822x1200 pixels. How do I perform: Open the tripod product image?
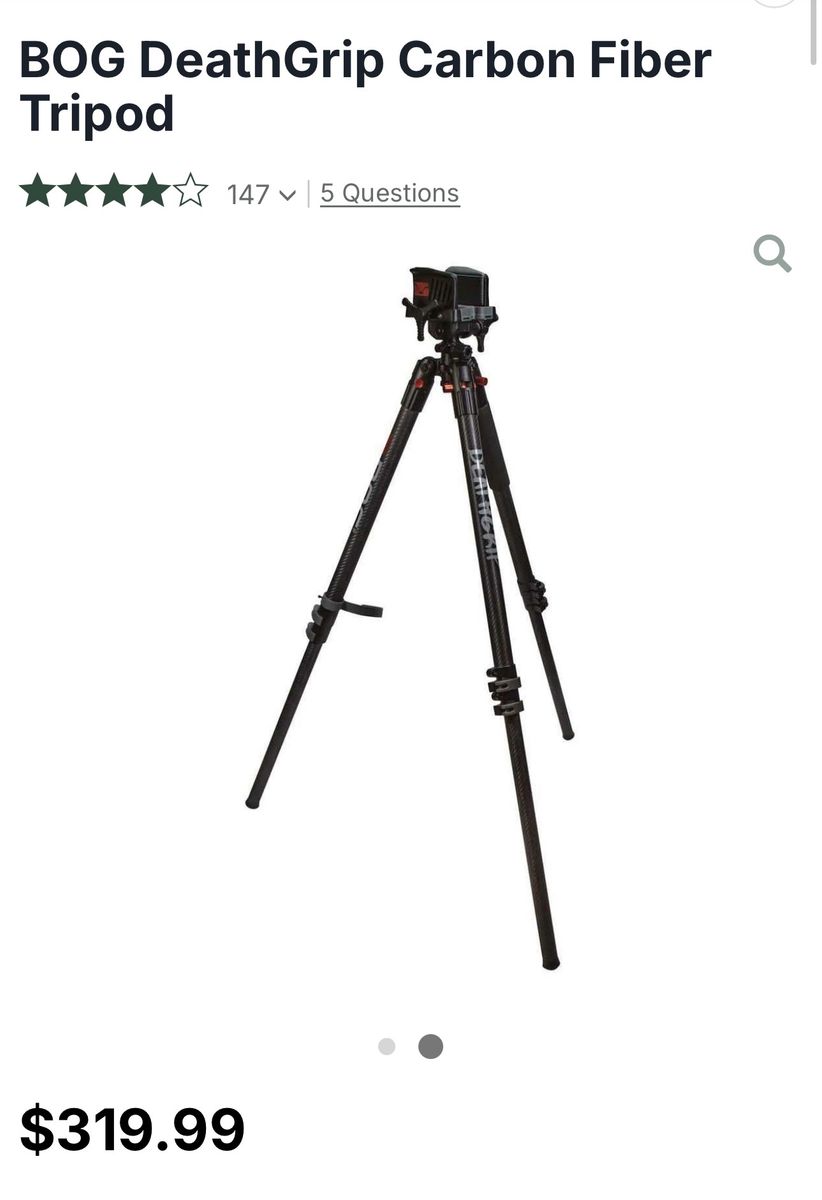point(410,617)
